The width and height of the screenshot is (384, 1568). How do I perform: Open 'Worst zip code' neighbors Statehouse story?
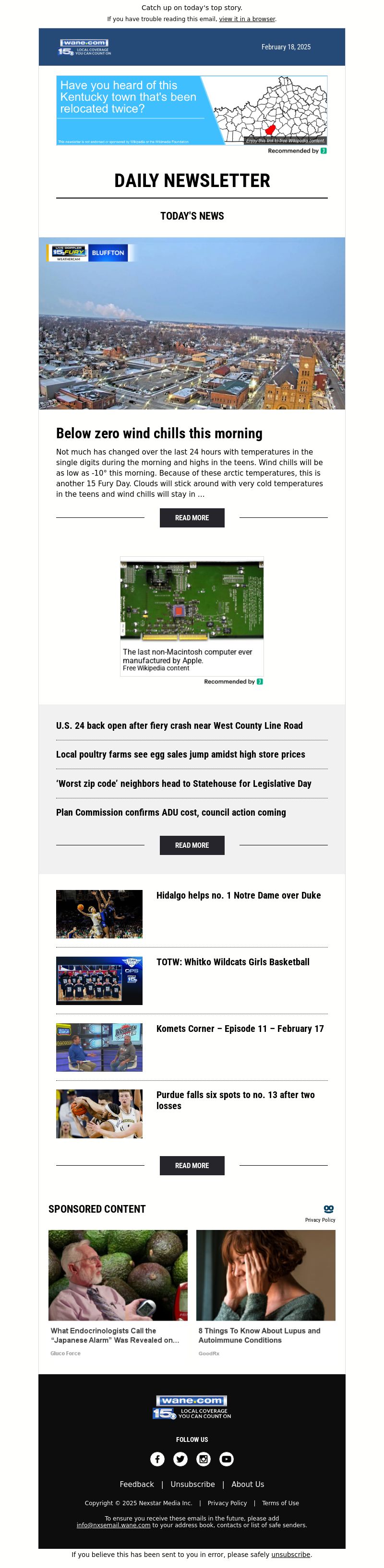(183, 784)
